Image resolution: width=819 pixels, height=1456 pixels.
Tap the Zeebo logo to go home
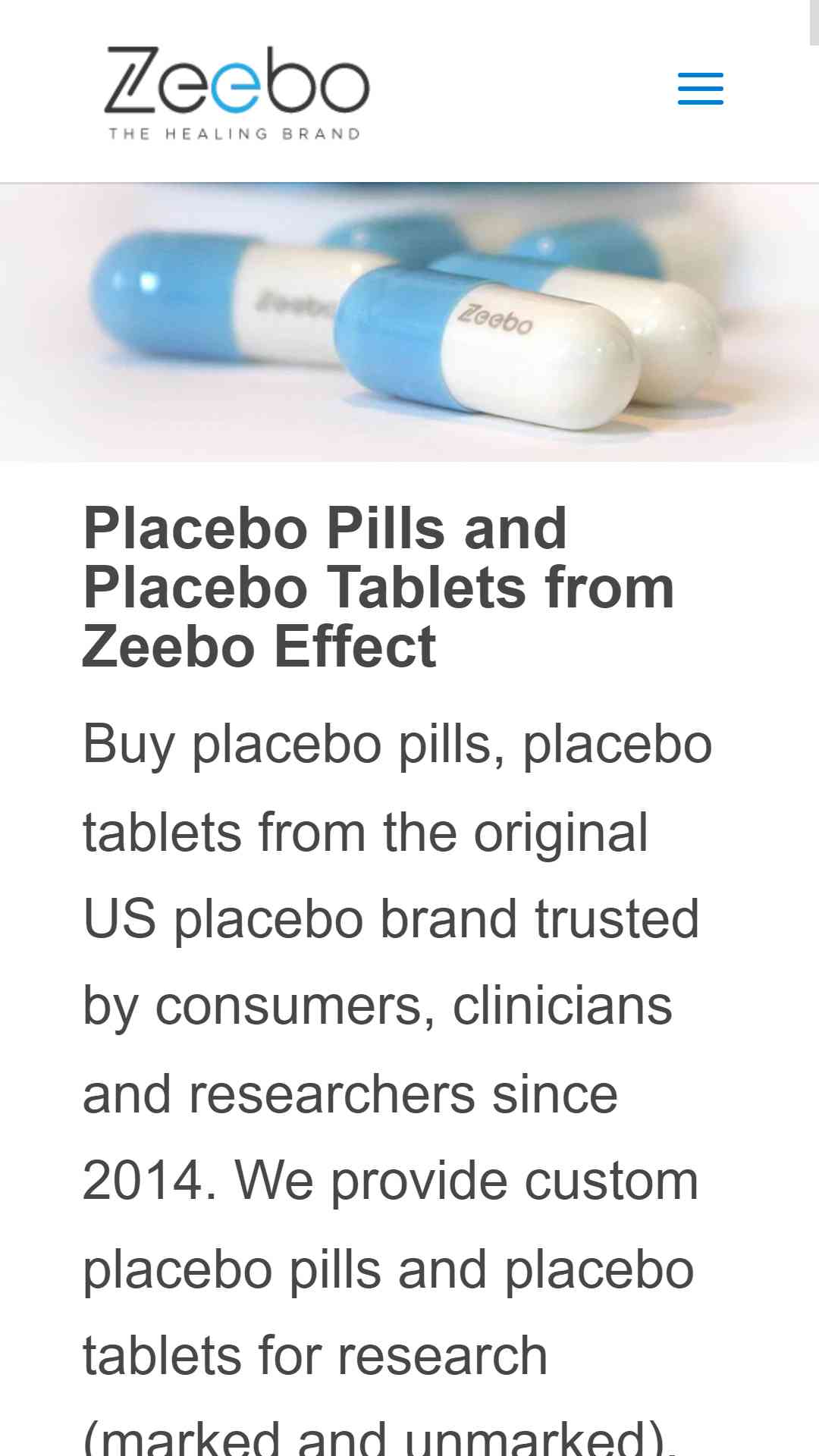click(236, 93)
